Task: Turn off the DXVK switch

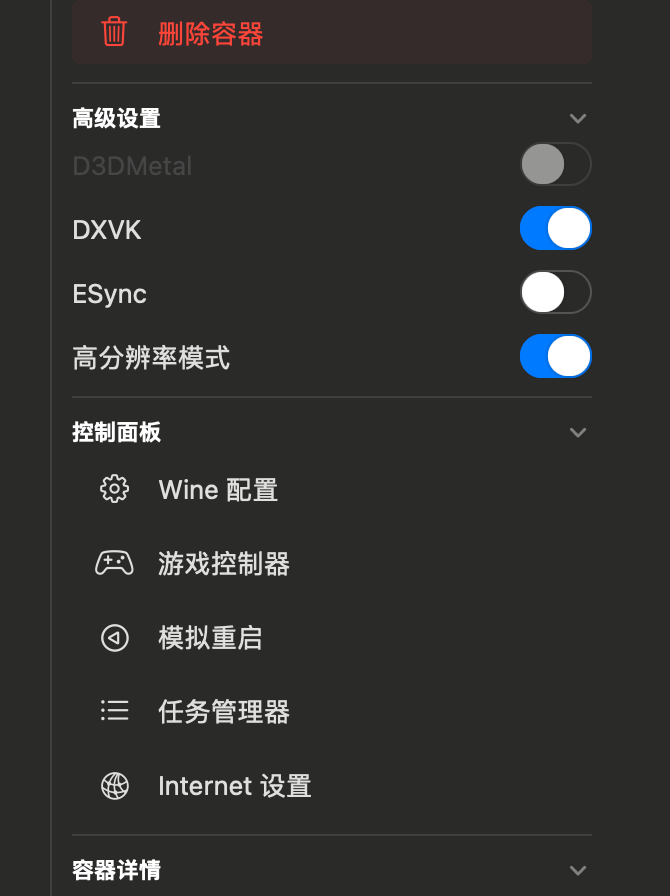Action: coord(555,229)
